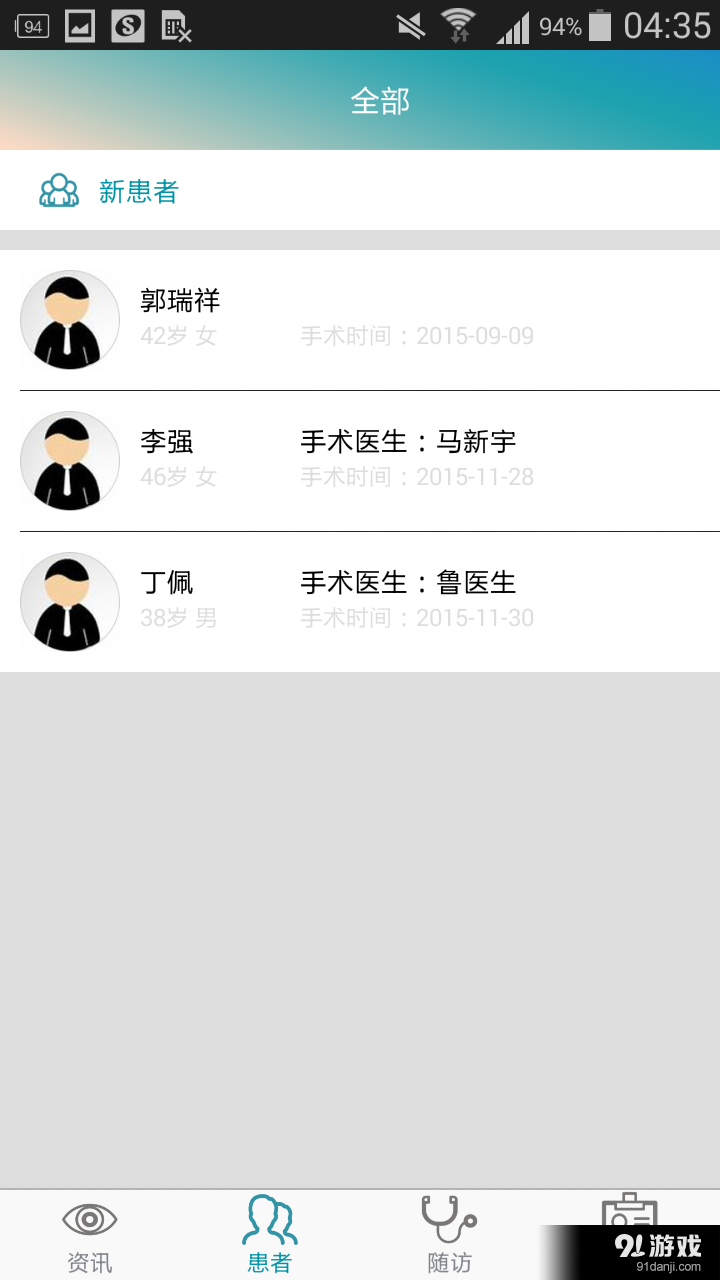The height and width of the screenshot is (1280, 720).
Task: Switch to the 患者 tab
Action: tap(270, 1232)
